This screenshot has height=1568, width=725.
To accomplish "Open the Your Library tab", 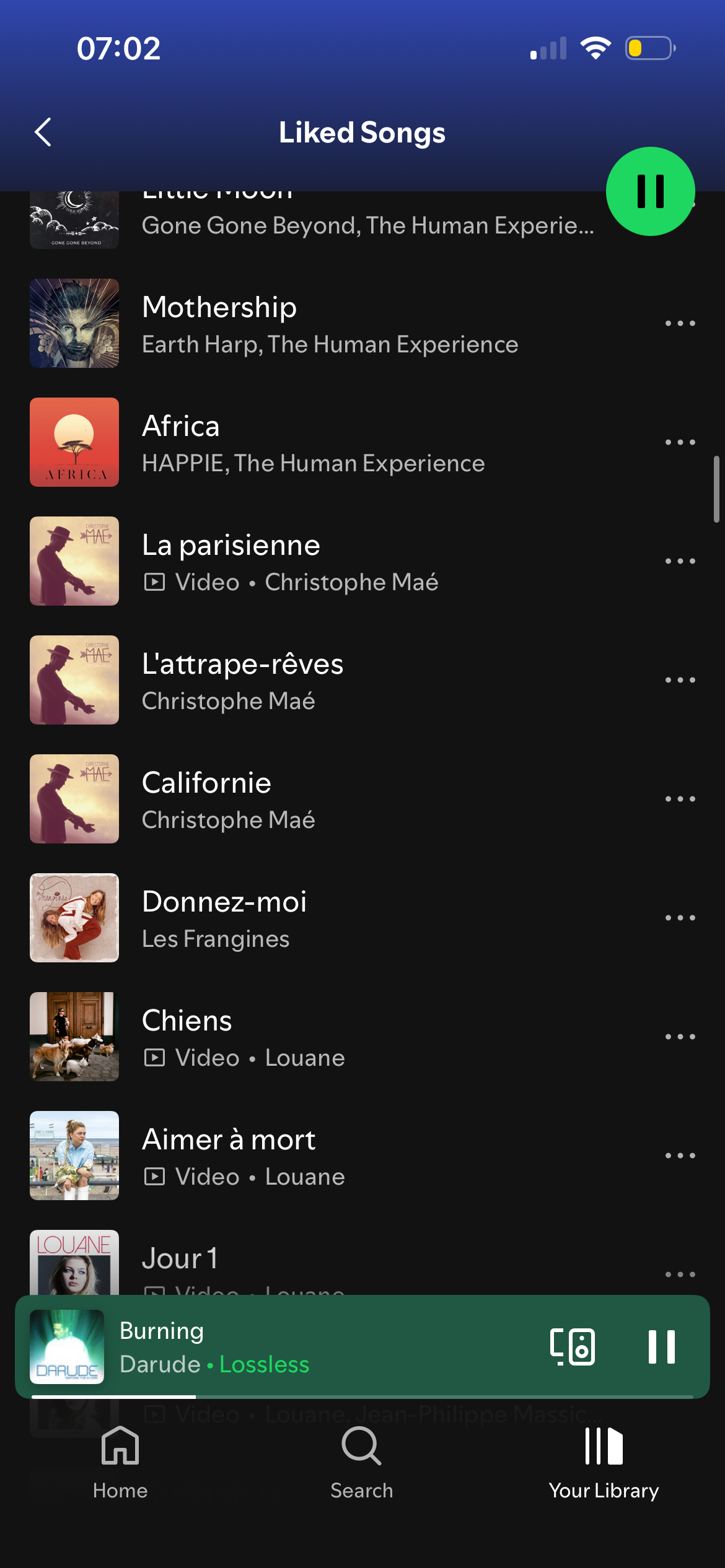I will coord(604,1461).
